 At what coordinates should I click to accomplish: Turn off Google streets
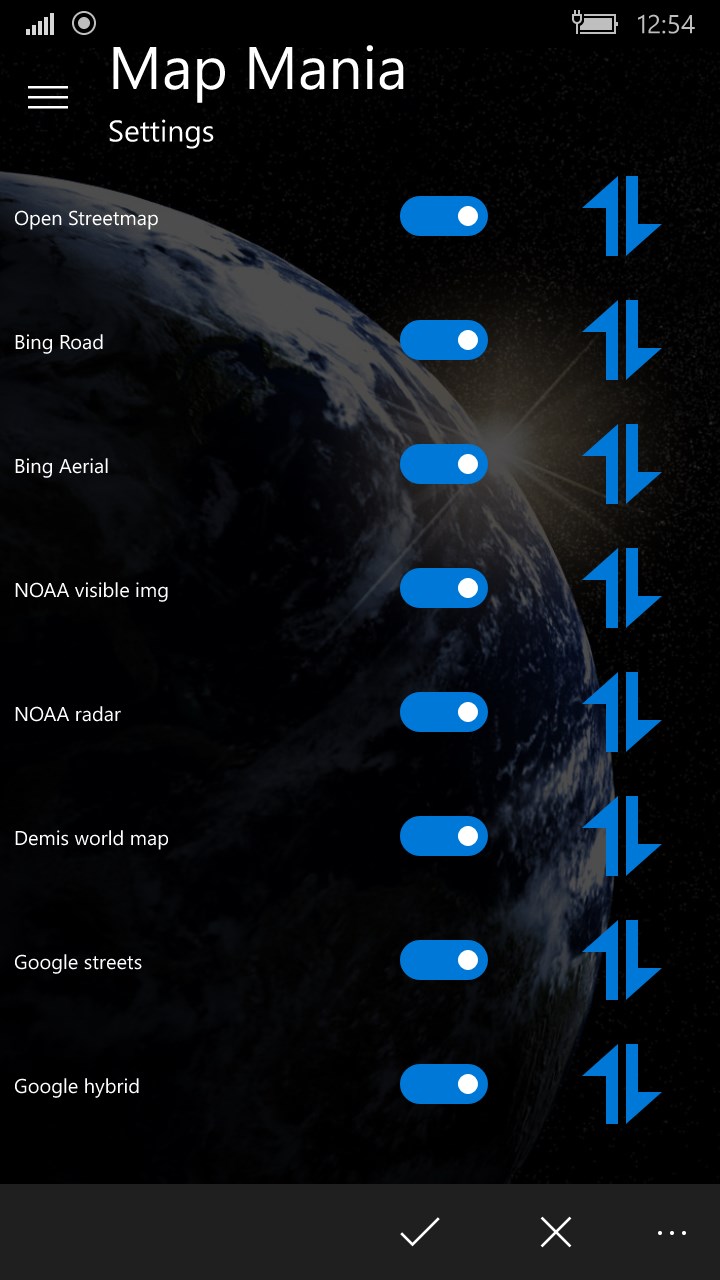click(x=444, y=960)
